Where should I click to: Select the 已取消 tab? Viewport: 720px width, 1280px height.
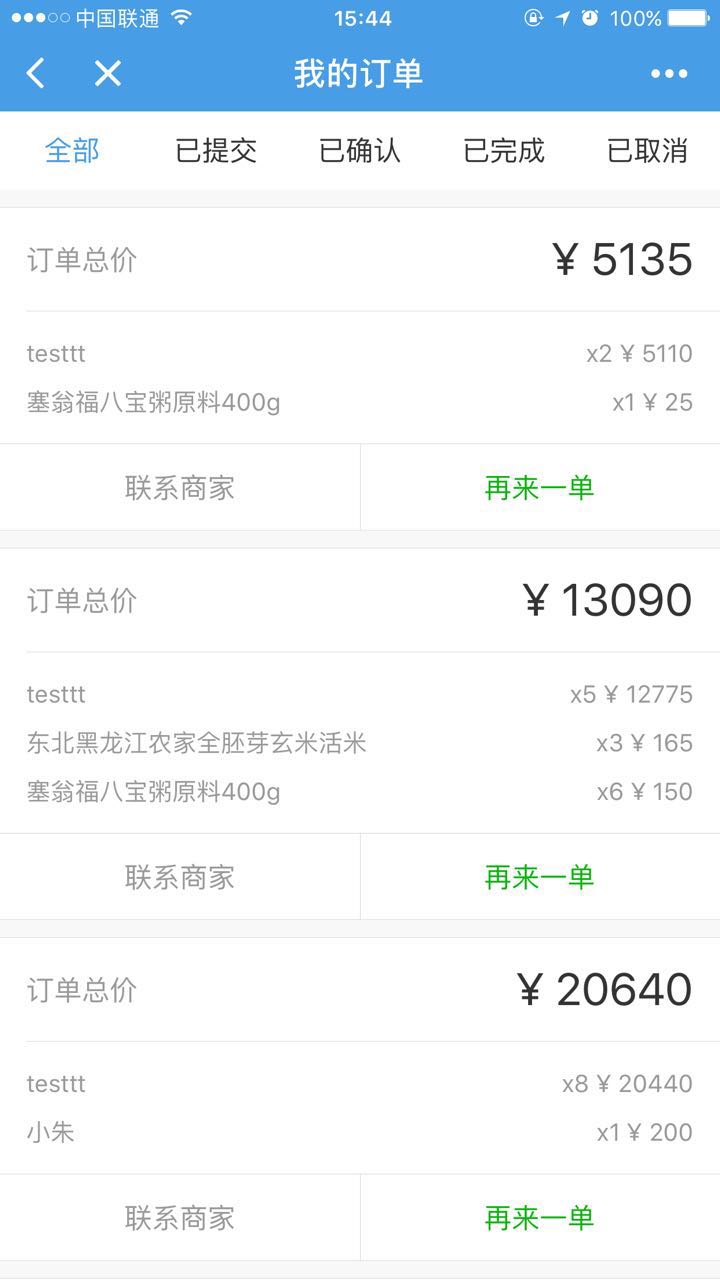click(648, 150)
